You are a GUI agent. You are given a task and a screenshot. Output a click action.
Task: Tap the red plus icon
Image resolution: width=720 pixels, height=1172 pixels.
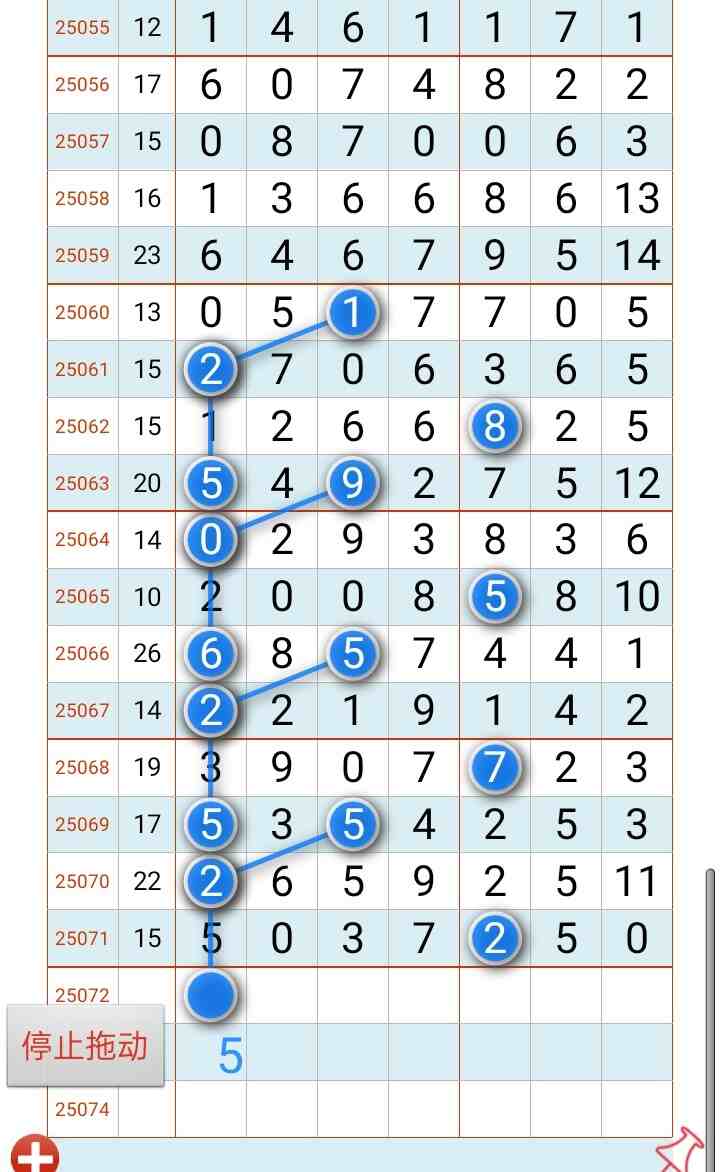tap(35, 1156)
